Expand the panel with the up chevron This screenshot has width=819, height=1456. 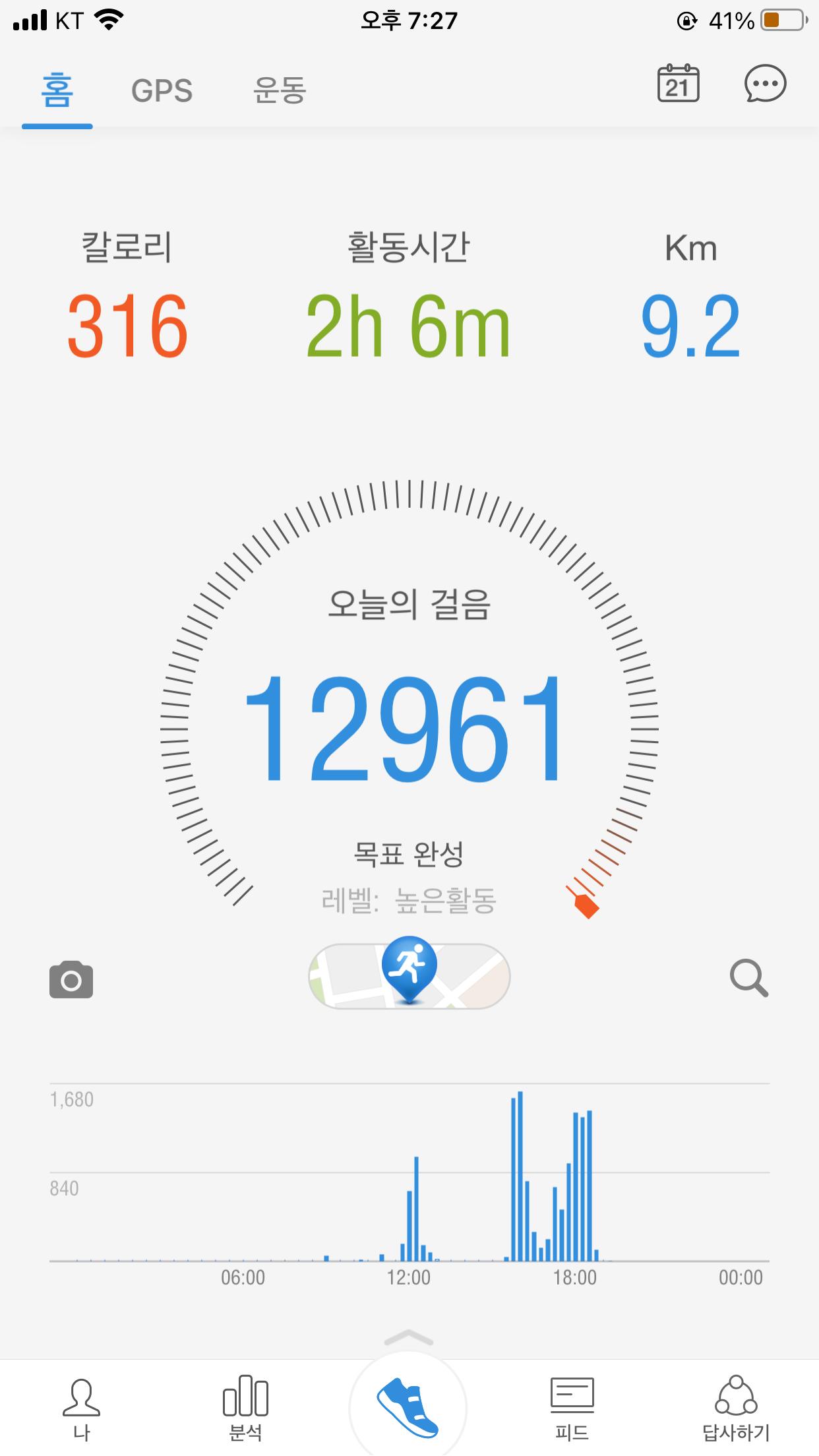click(x=409, y=1337)
